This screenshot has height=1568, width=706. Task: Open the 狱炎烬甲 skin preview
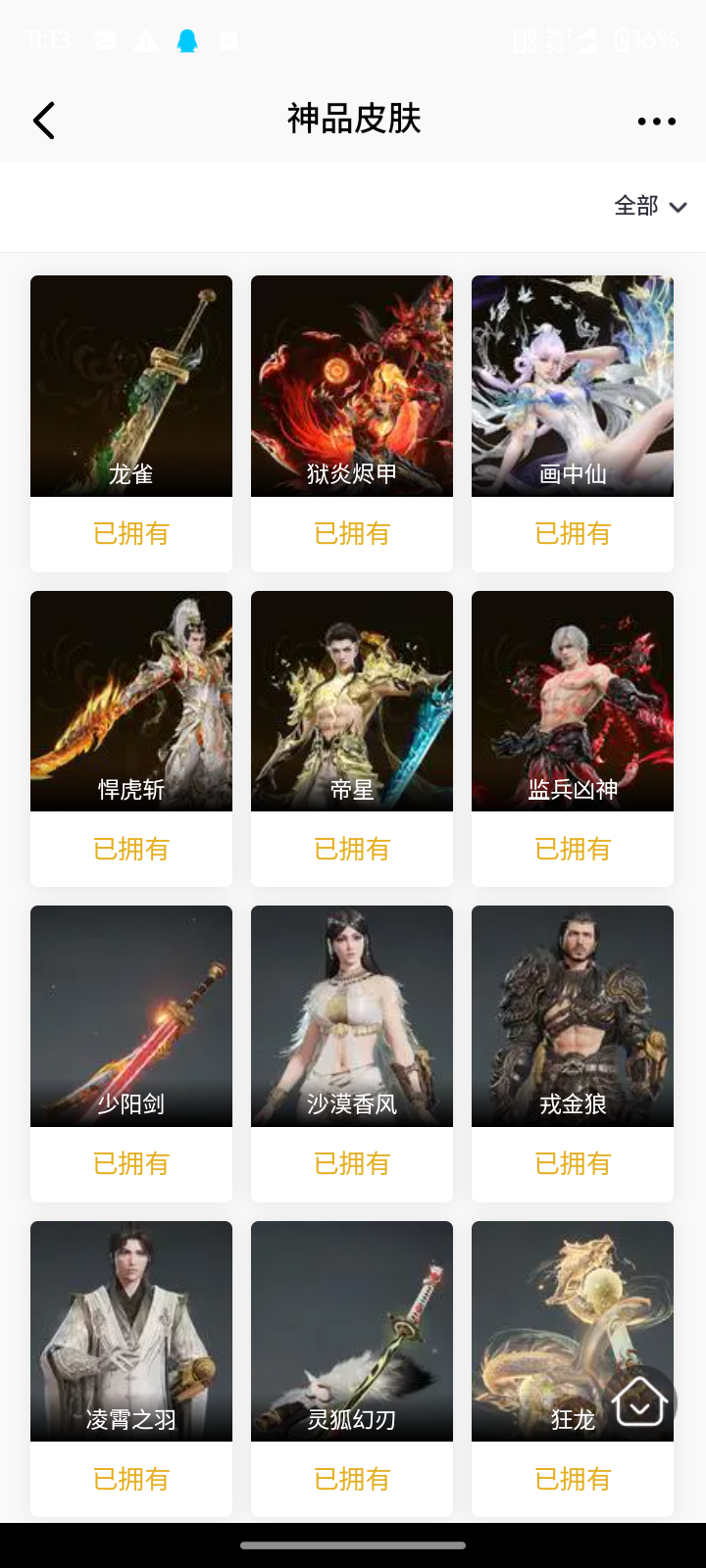pos(351,385)
